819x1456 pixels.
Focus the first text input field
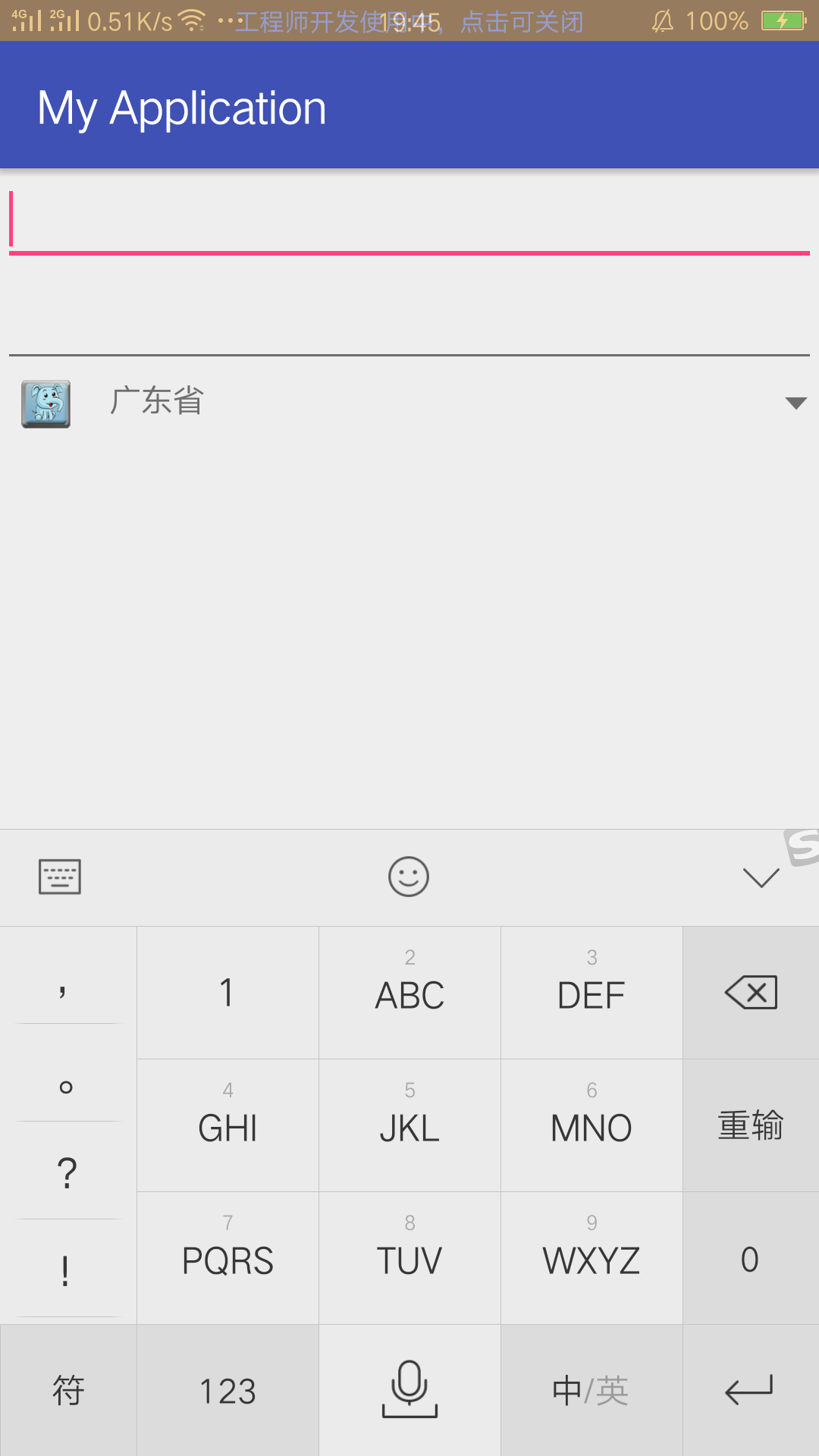coord(409,220)
